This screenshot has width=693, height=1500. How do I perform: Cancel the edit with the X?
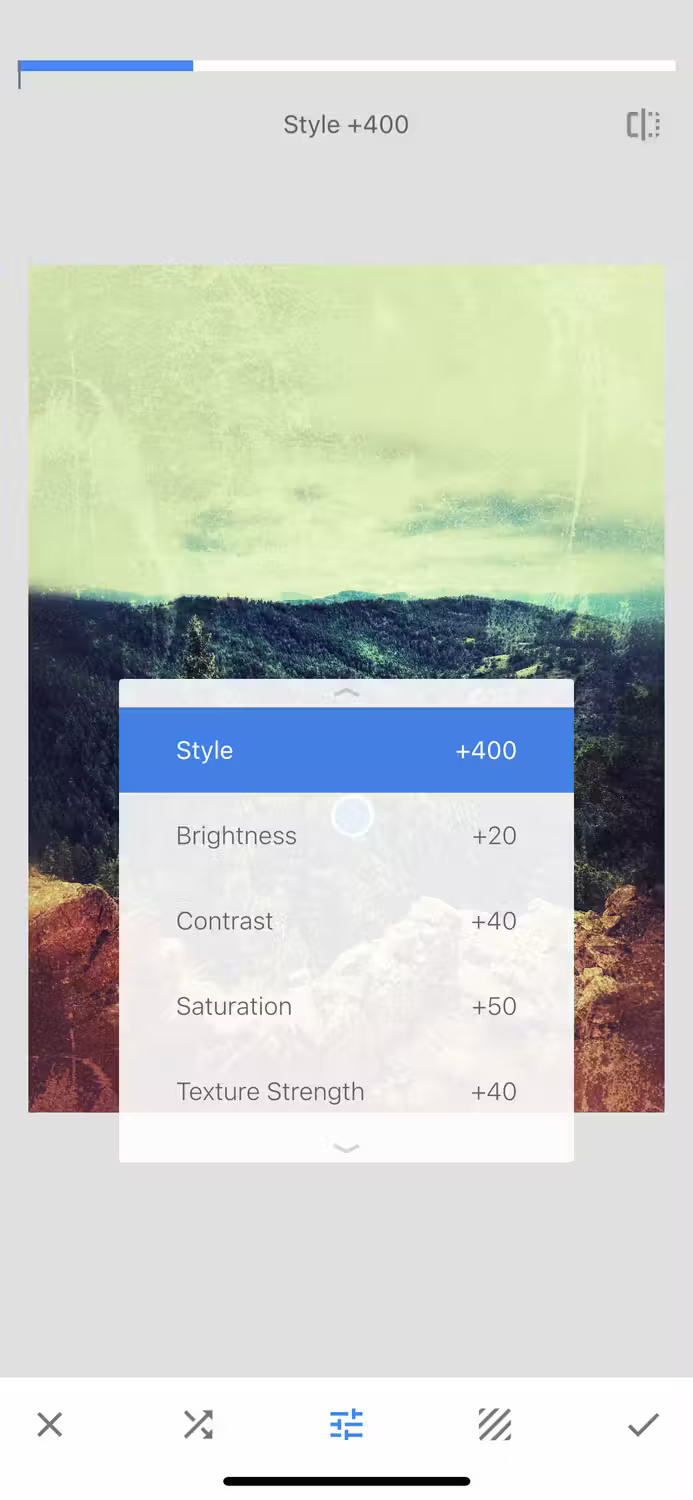[x=49, y=1424]
